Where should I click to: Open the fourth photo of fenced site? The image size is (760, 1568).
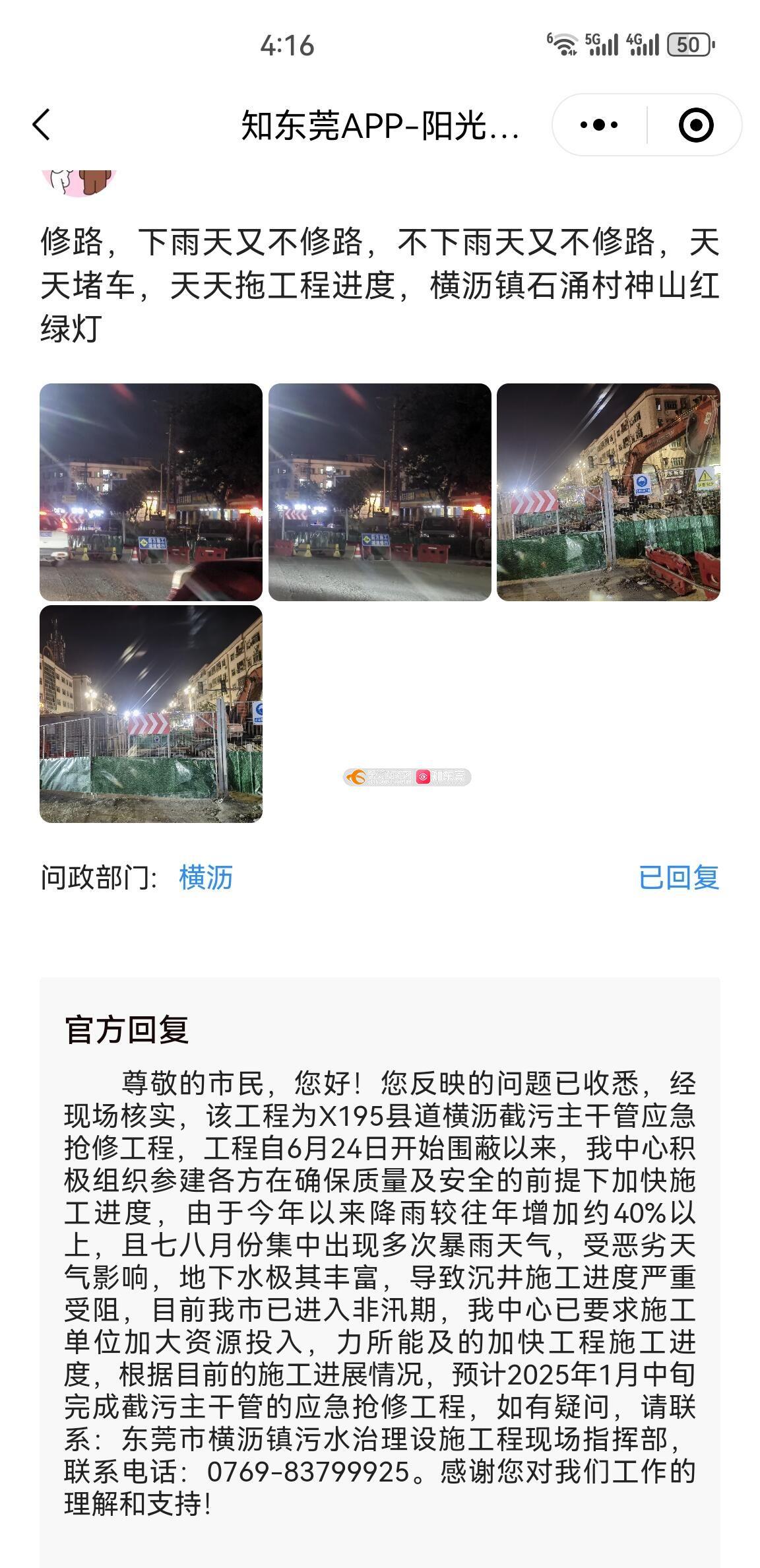coord(151,713)
